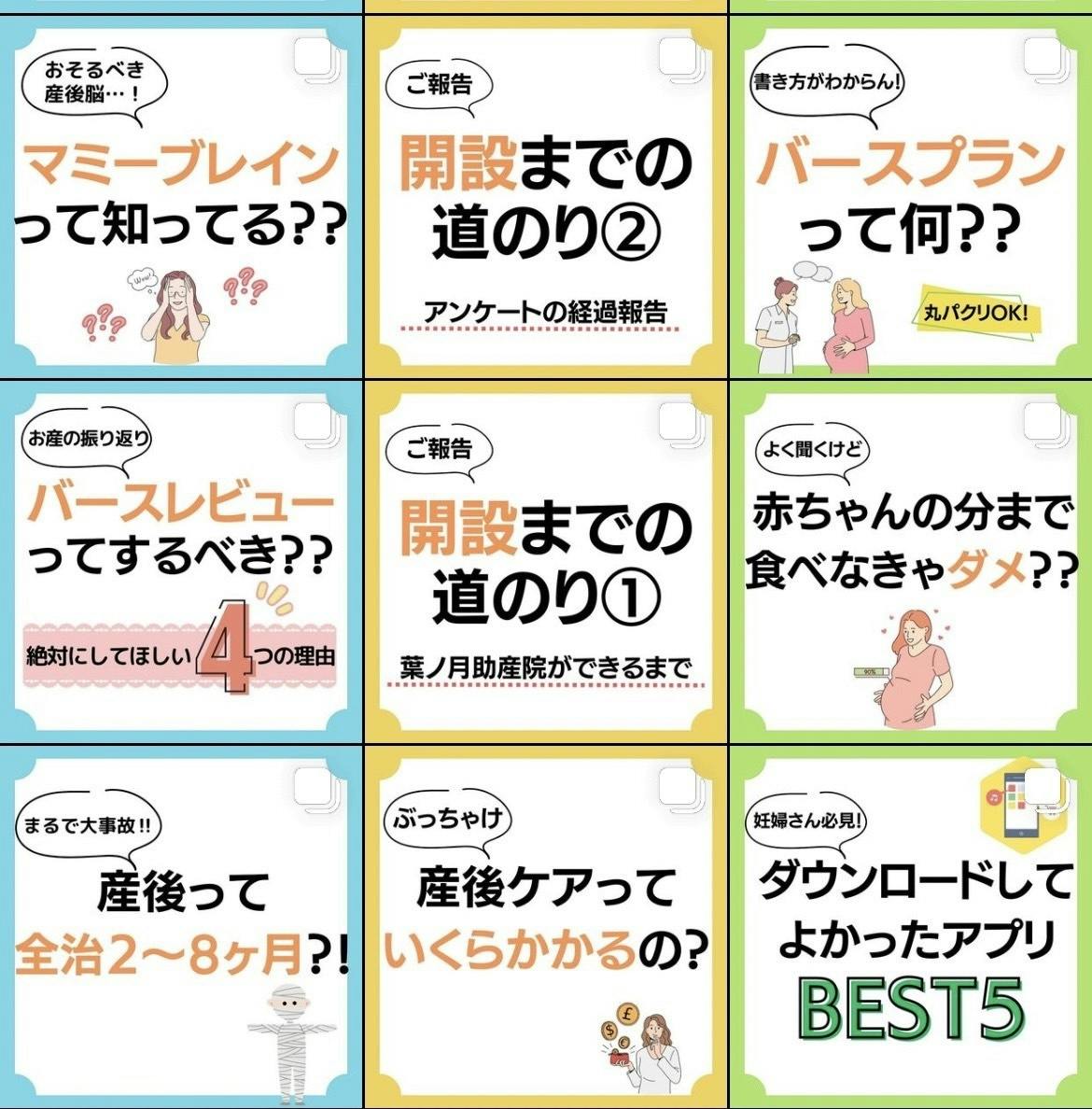Open the マミーブレイン post
This screenshot has width=1092, height=1109.
click(x=181, y=197)
